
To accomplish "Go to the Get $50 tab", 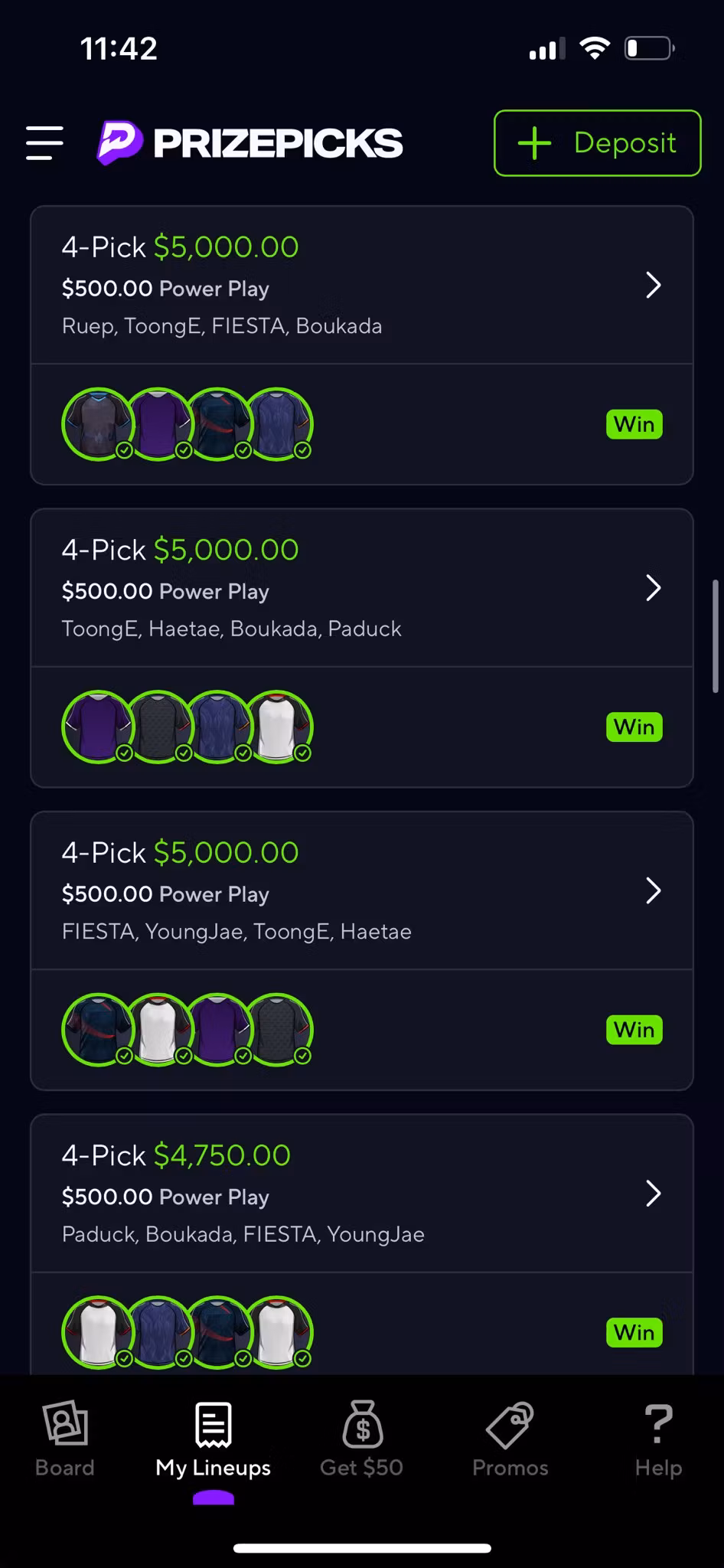I will (x=361, y=1439).
